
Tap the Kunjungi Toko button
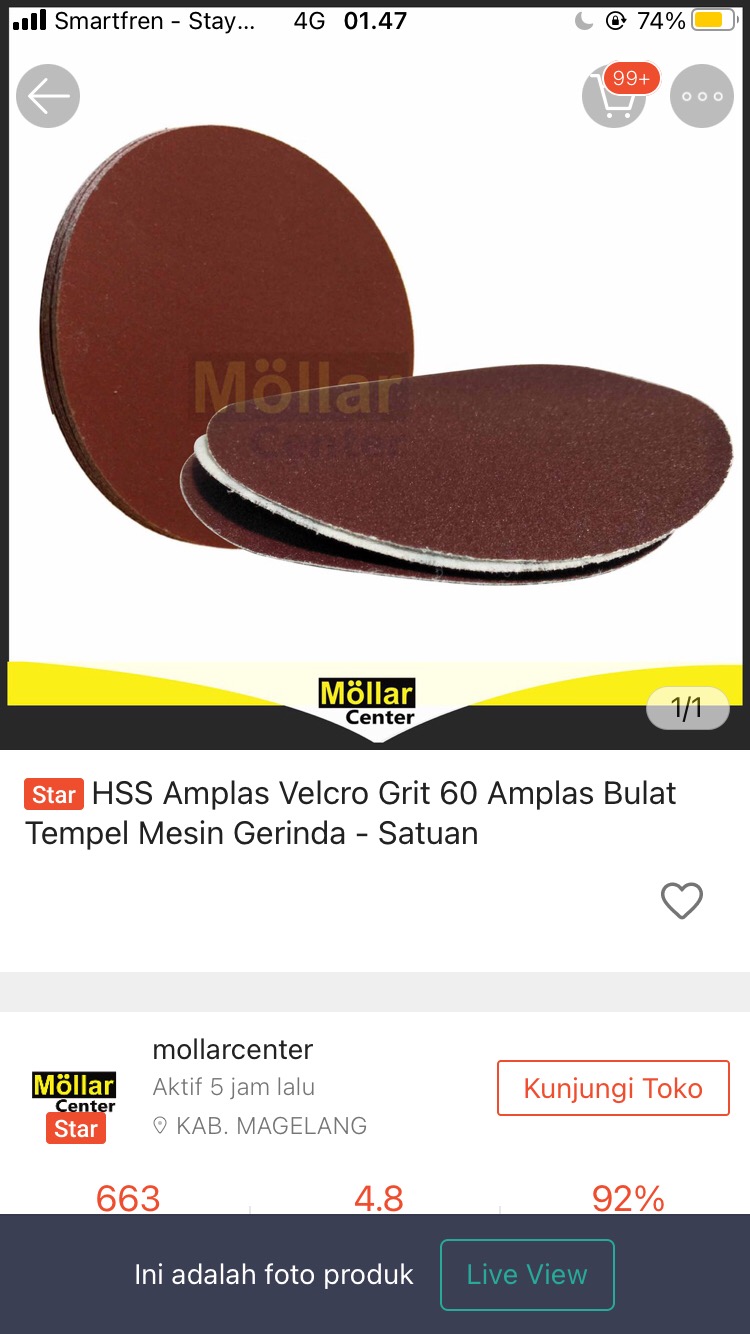pos(613,1088)
